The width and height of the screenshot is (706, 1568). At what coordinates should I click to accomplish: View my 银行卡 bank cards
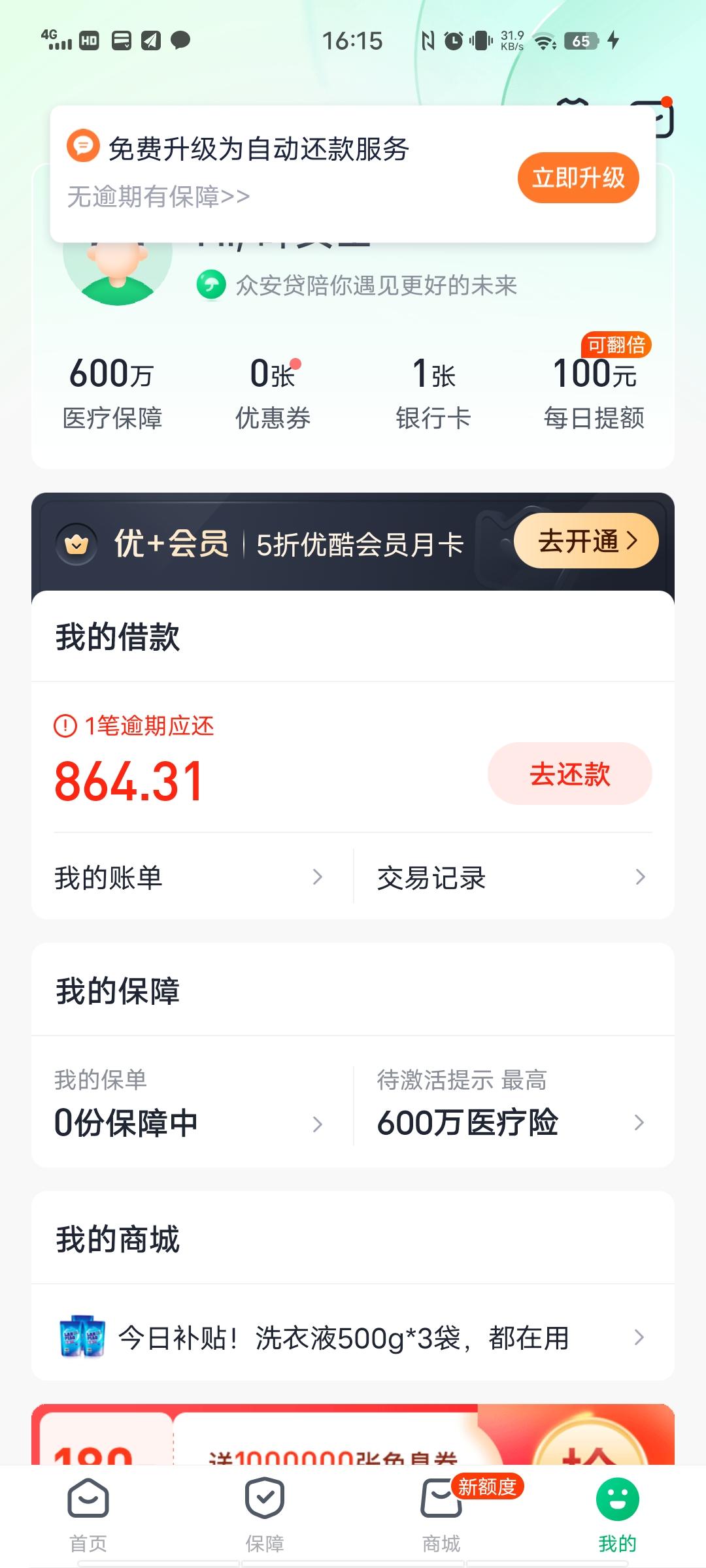click(x=433, y=392)
